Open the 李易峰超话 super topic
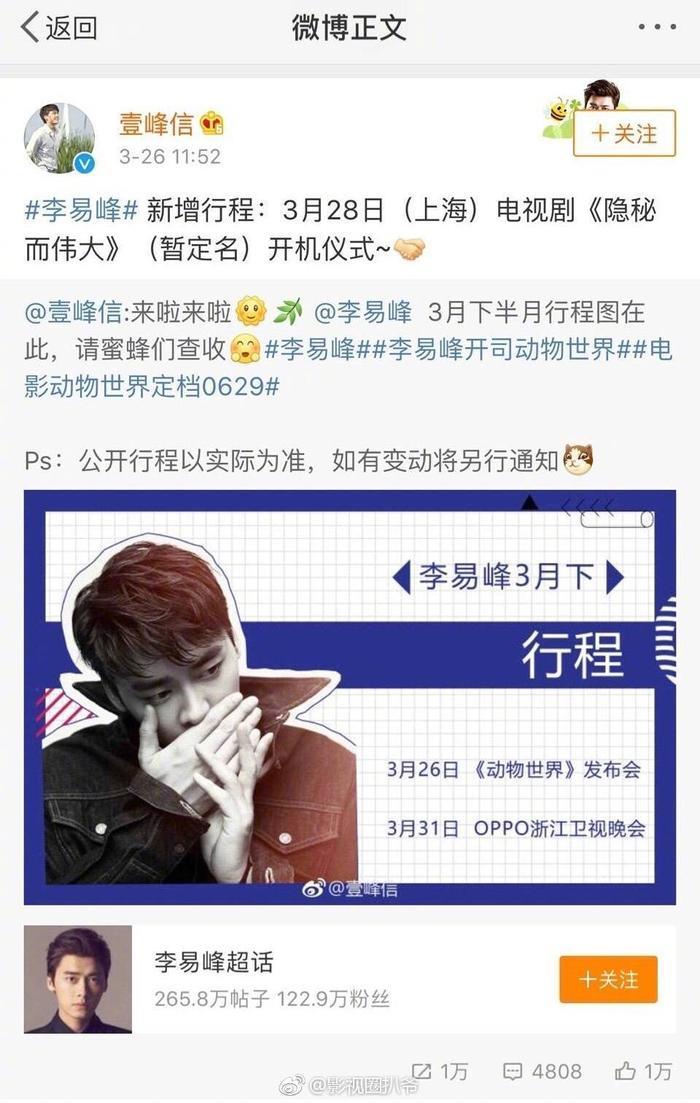The height and width of the screenshot is (1103, 700). click(213, 963)
